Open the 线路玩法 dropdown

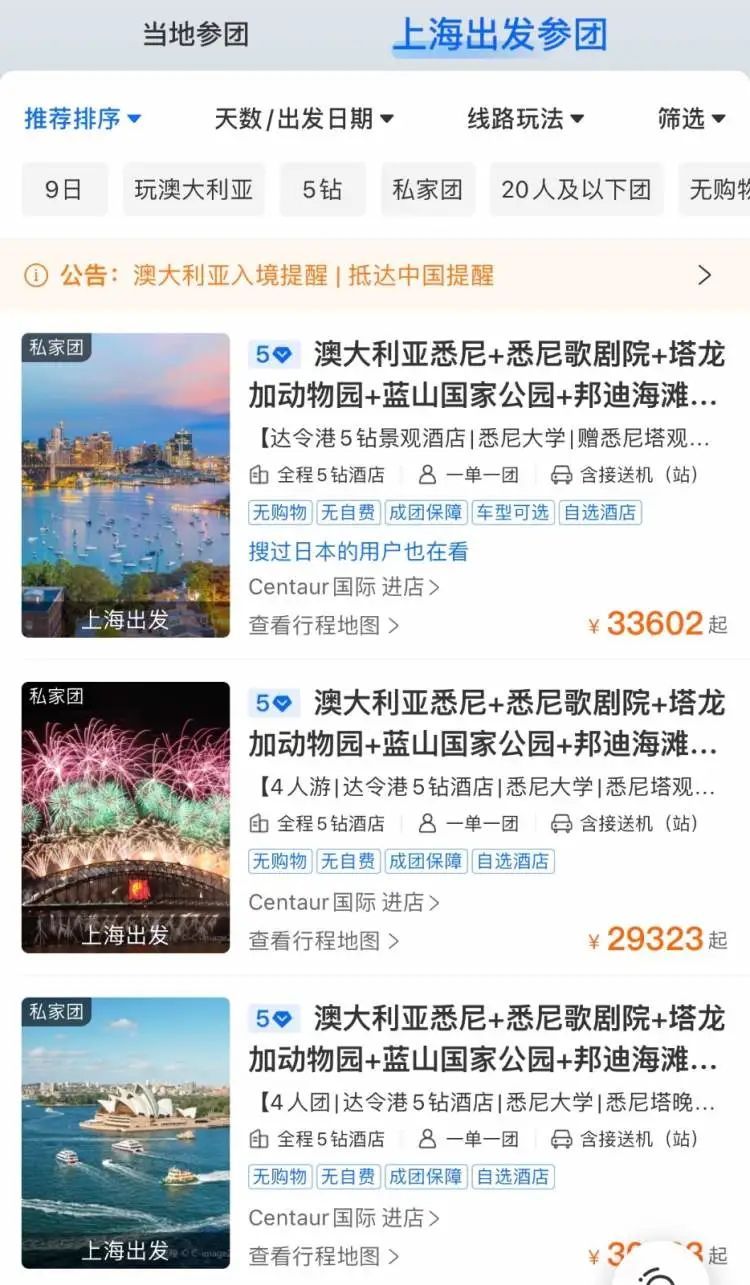(x=525, y=119)
